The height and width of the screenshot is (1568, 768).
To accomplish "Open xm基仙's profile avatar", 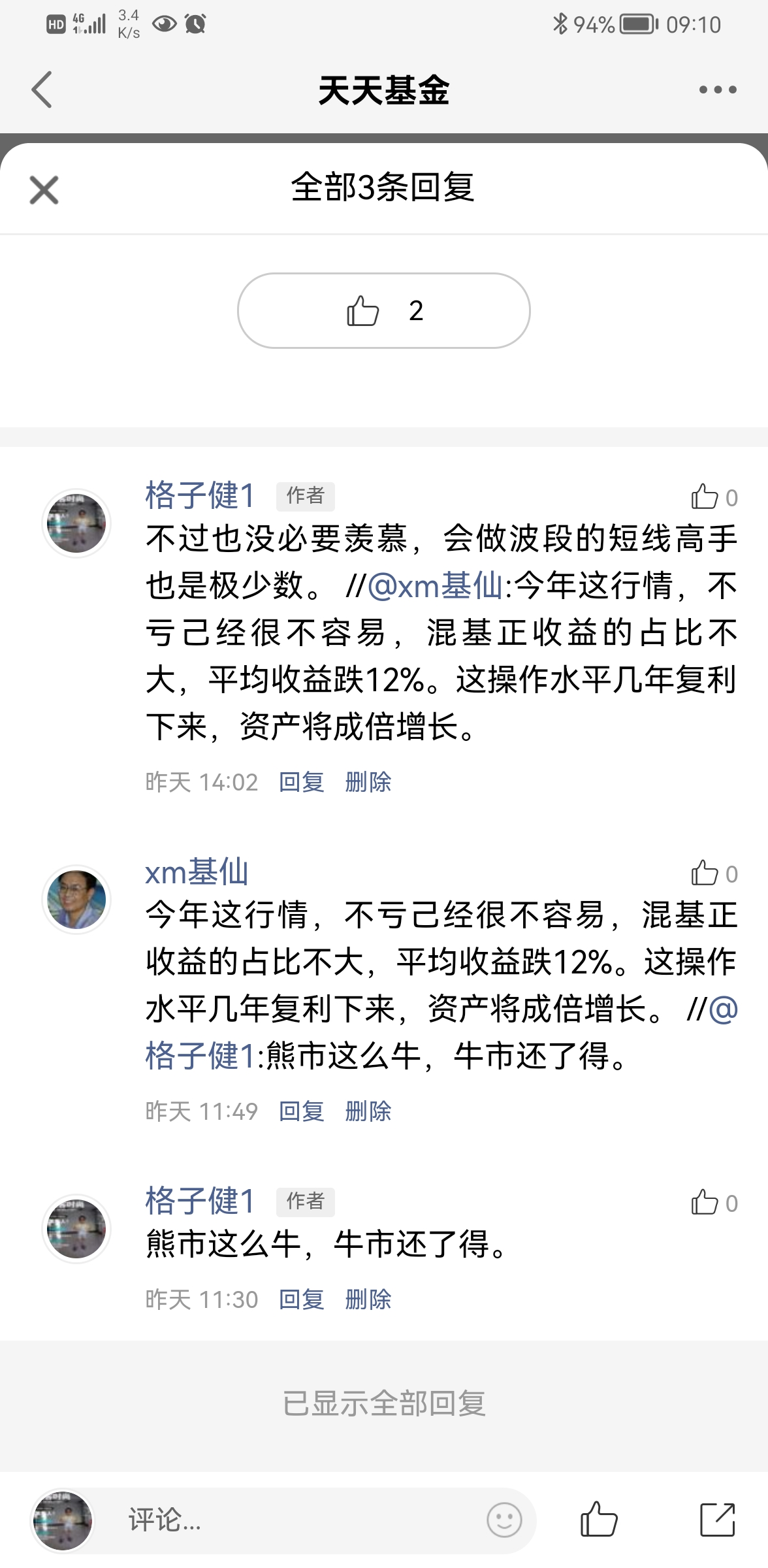I will [76, 900].
